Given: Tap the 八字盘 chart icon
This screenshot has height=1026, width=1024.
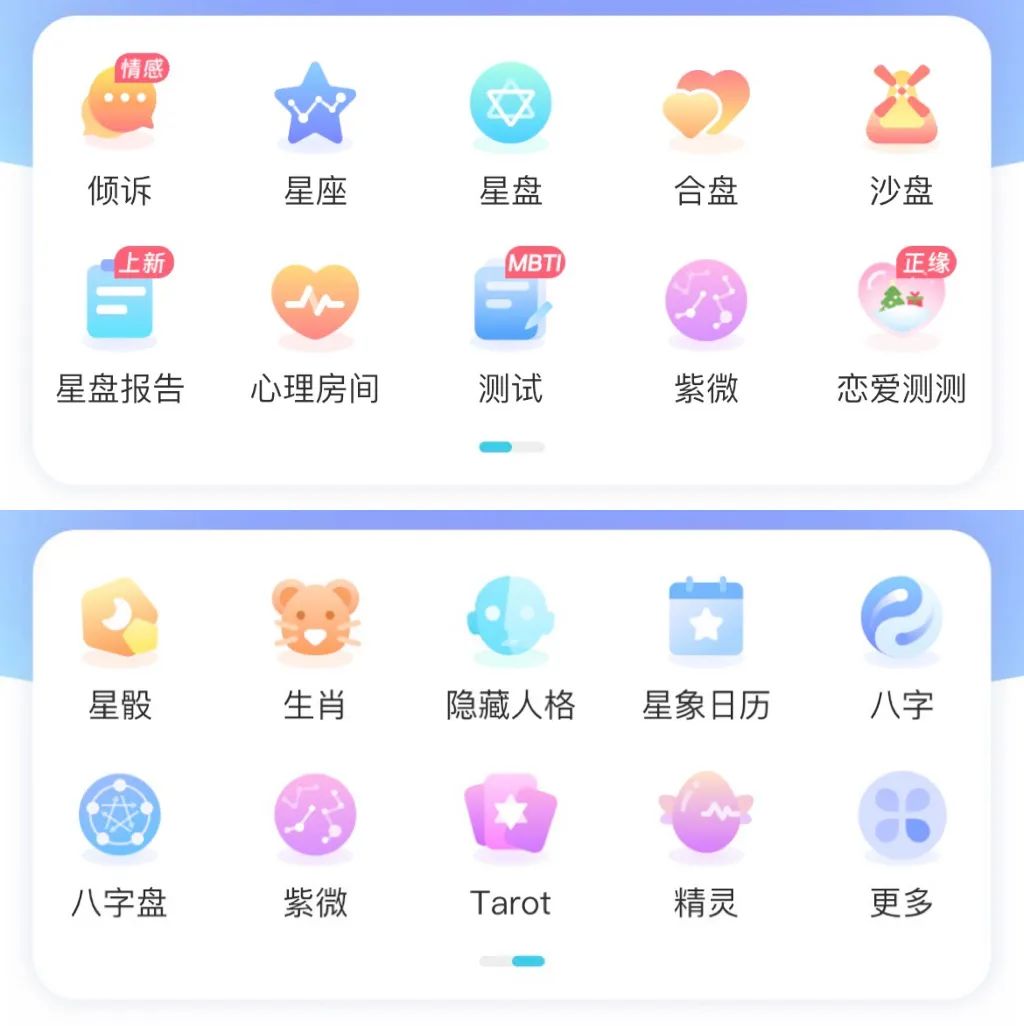Looking at the screenshot, I should pos(120,816).
